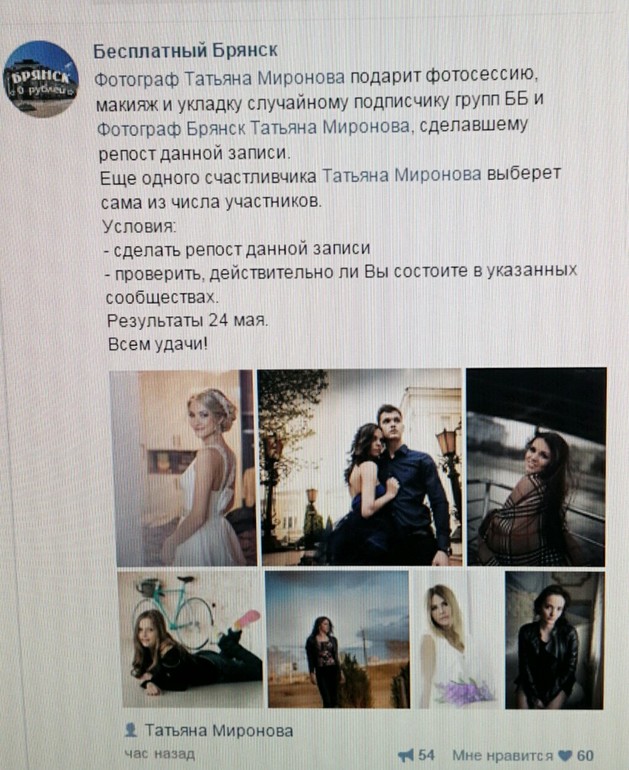Open the bride in white dress photo

pyautogui.click(x=184, y=468)
